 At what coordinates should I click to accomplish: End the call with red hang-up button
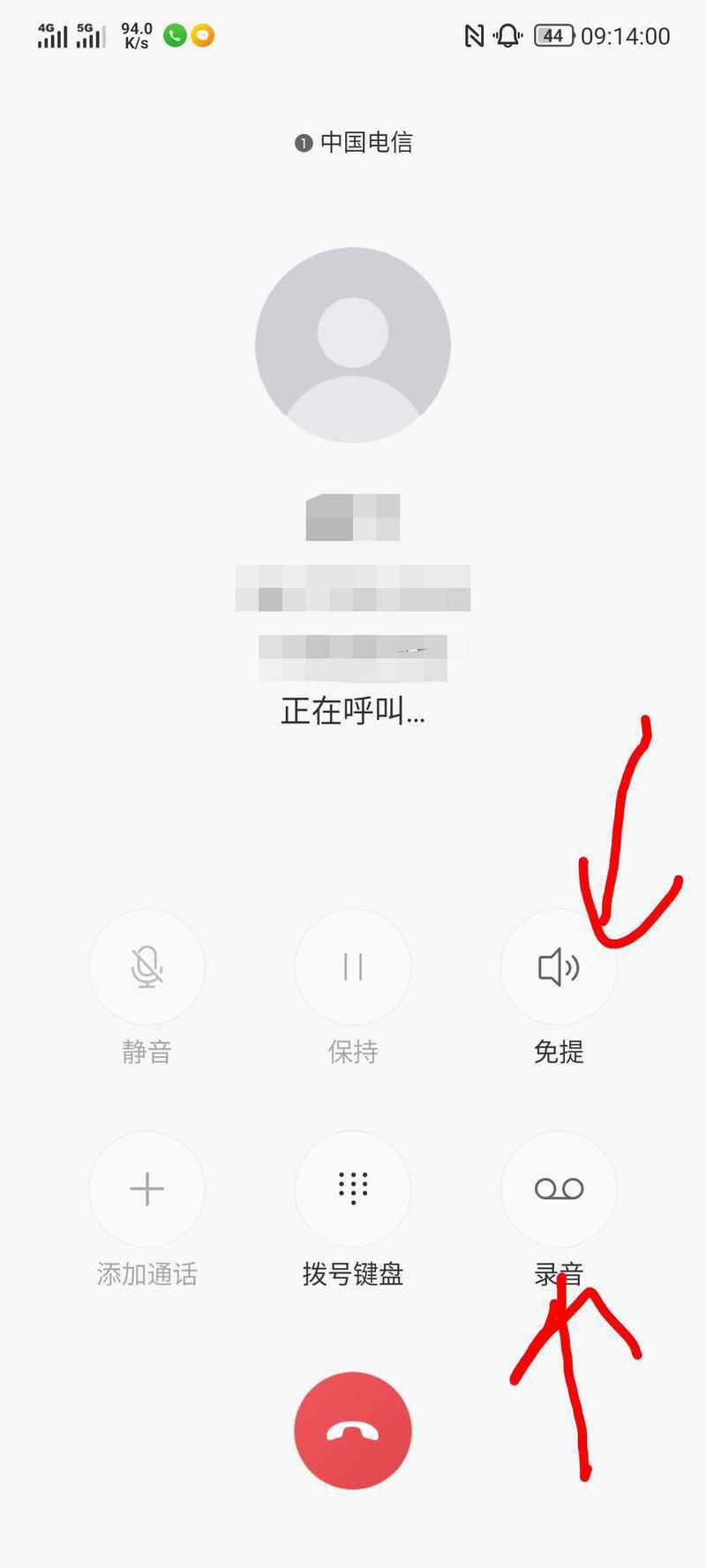click(x=353, y=1430)
